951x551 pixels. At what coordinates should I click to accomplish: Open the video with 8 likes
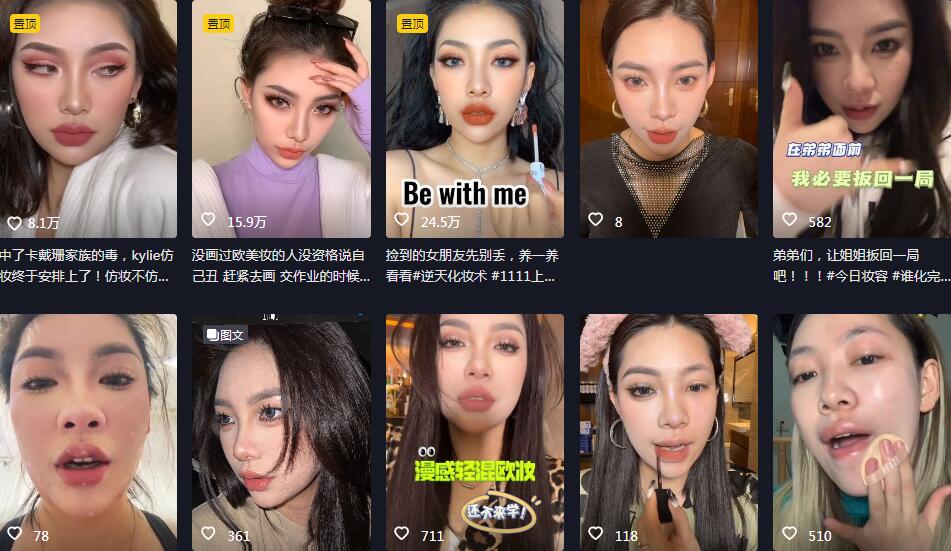[x=669, y=118]
